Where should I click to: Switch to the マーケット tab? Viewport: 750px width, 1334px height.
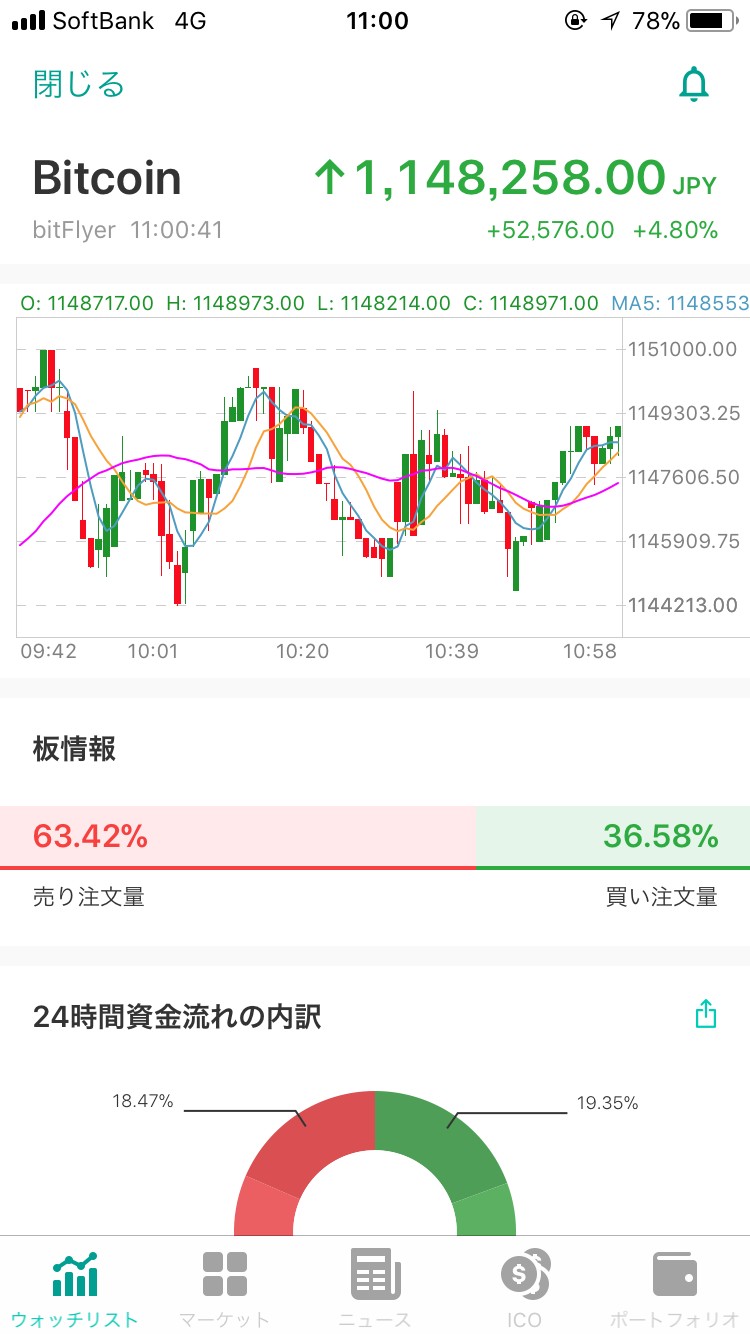coord(225,1286)
